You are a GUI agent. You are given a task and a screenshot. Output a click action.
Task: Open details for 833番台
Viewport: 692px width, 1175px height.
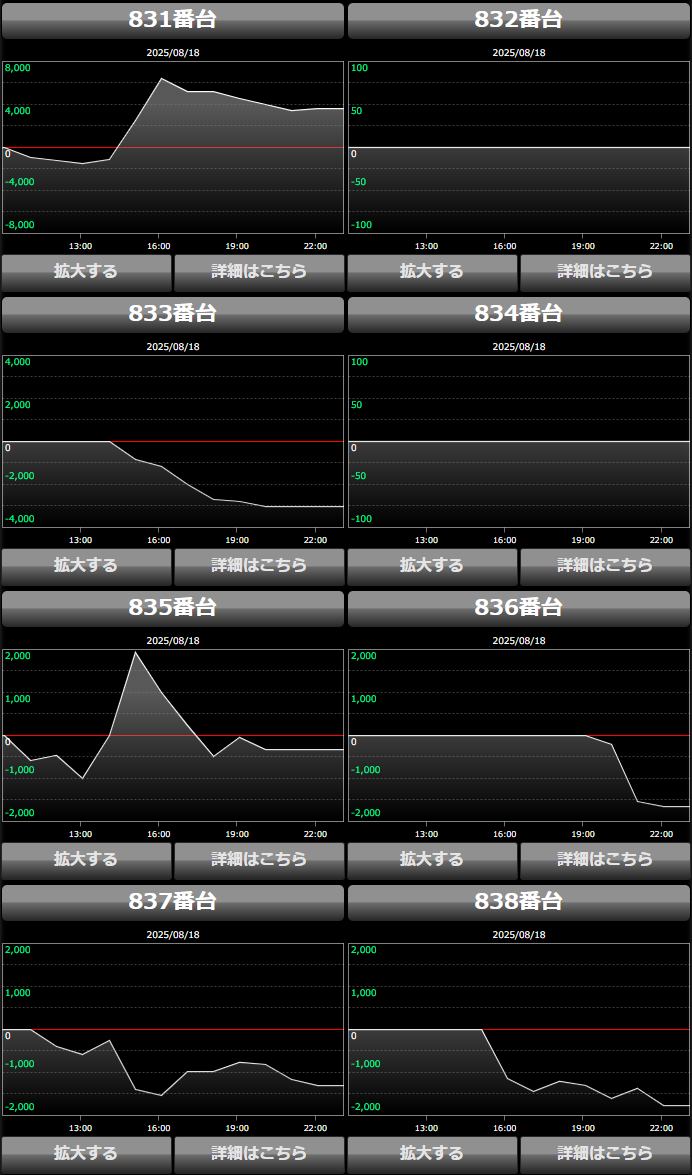[x=259, y=566]
